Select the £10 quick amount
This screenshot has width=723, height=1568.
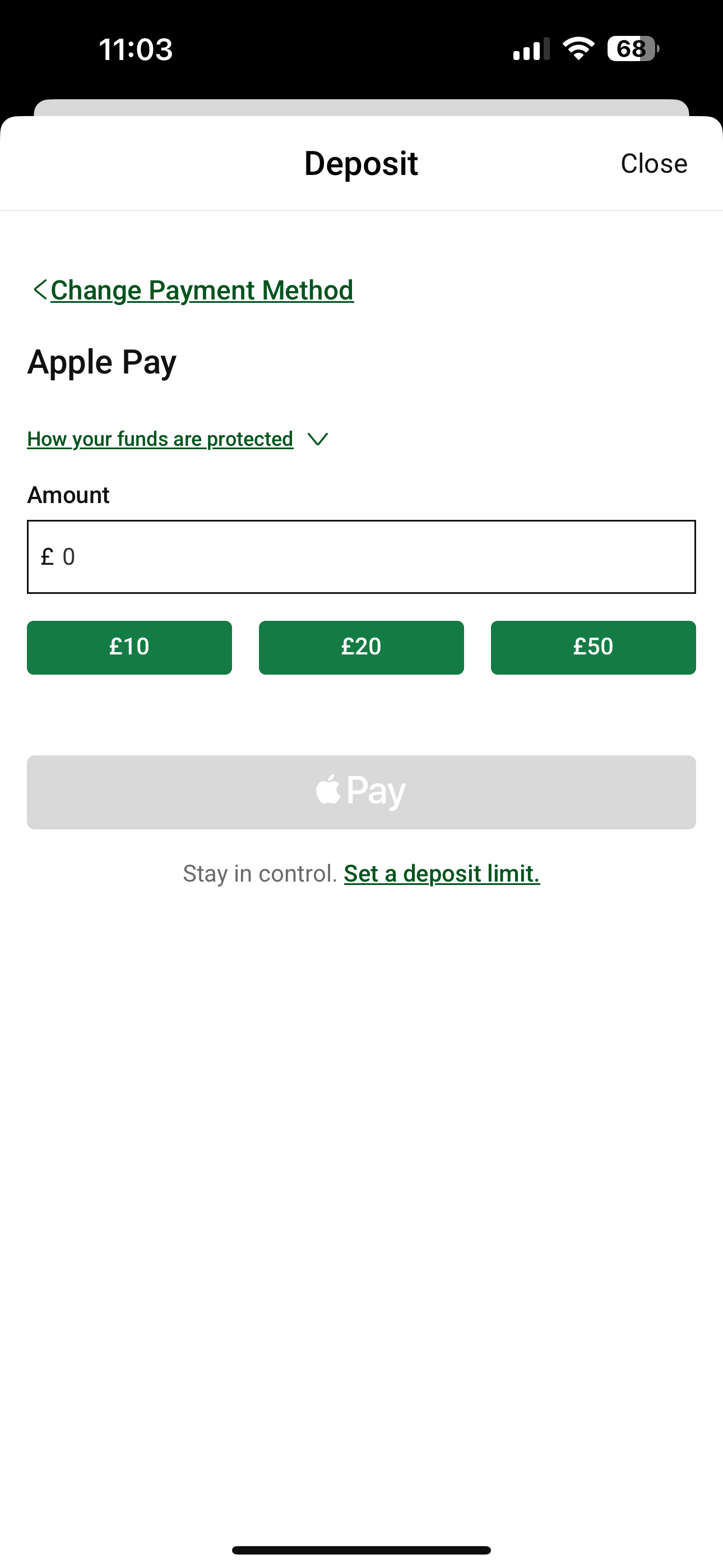click(x=128, y=647)
